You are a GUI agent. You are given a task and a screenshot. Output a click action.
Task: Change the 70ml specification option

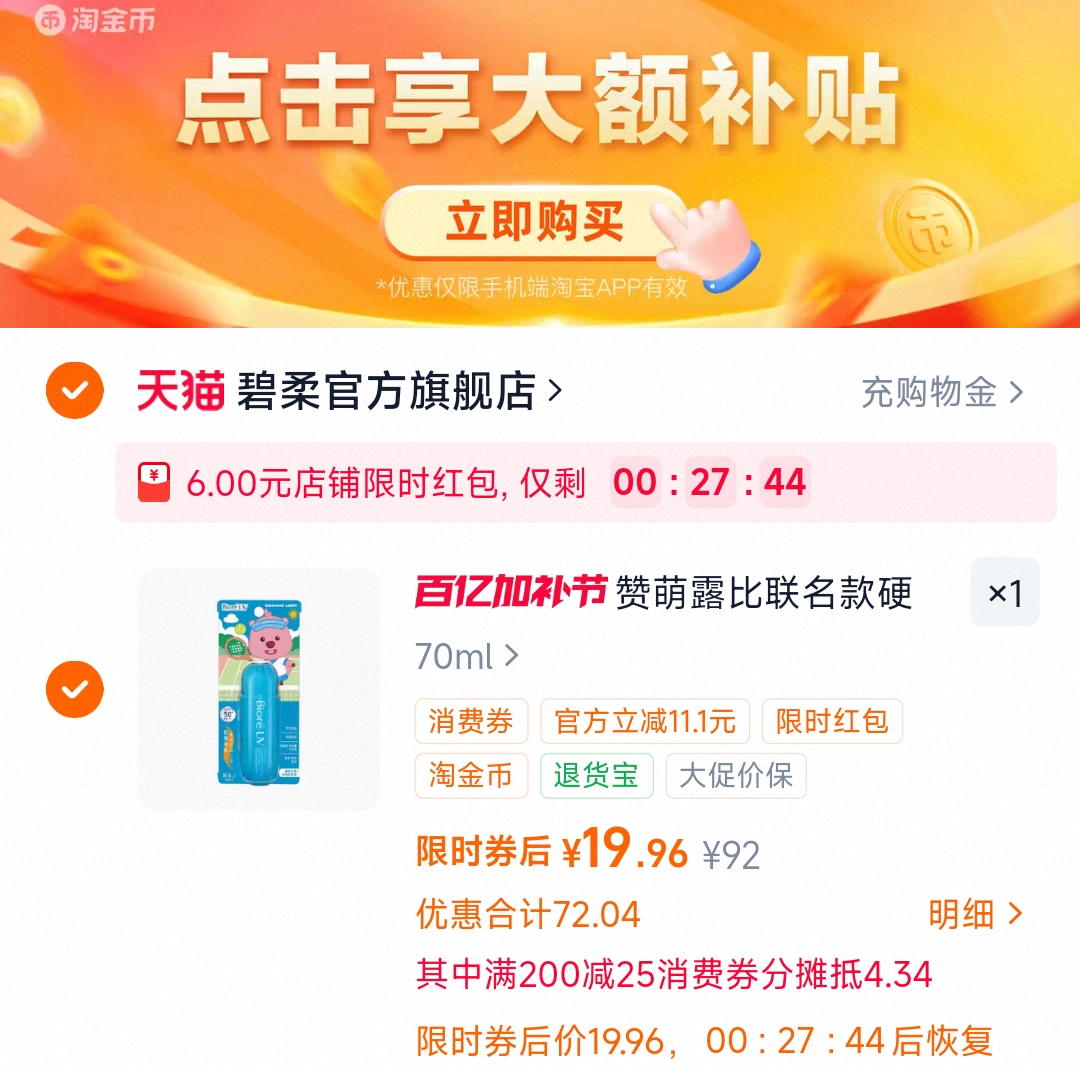coord(466,656)
